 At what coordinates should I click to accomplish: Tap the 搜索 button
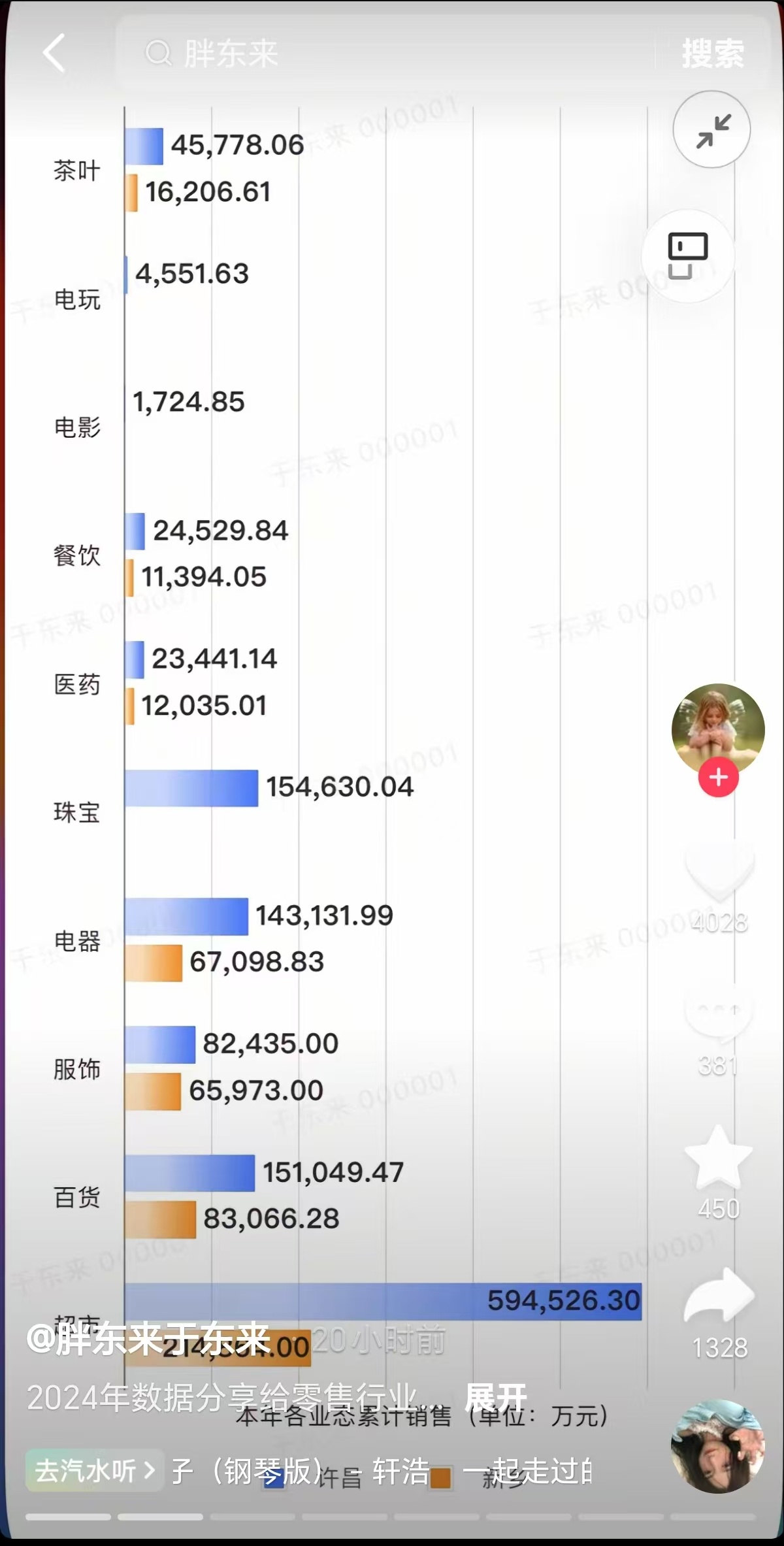(713, 52)
